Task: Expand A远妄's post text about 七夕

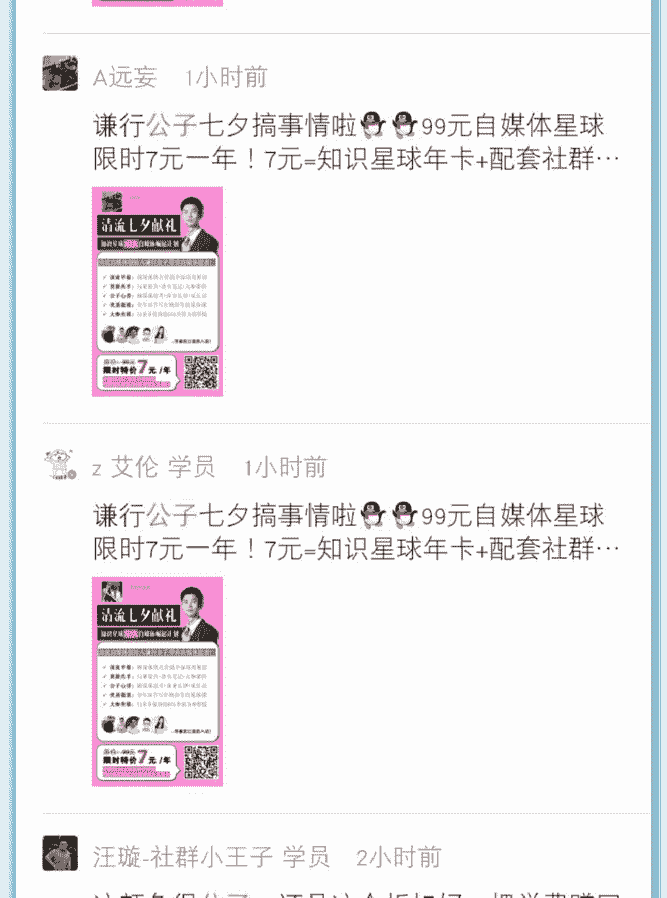Action: (x=350, y=142)
